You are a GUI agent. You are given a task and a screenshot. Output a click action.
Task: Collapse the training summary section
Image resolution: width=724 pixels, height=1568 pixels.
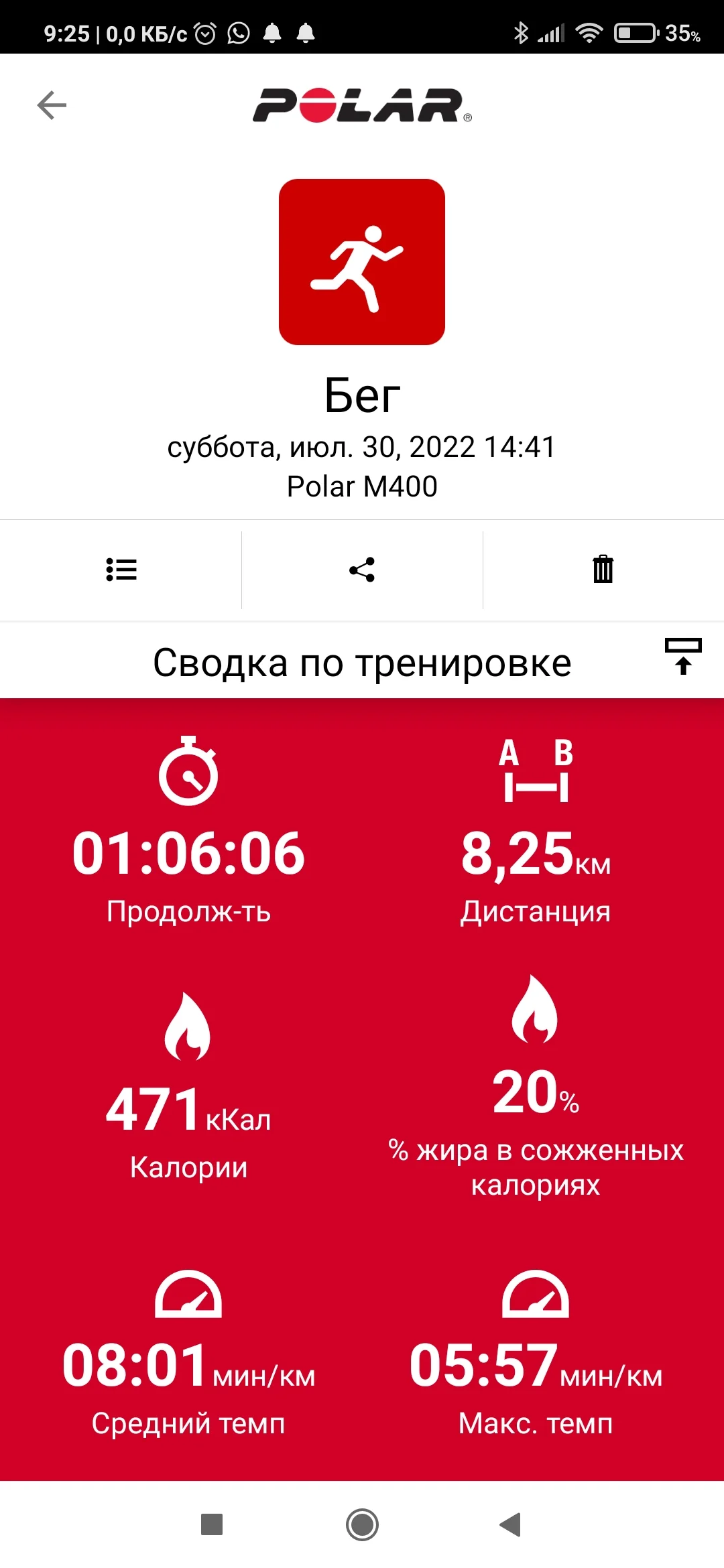coord(682,657)
